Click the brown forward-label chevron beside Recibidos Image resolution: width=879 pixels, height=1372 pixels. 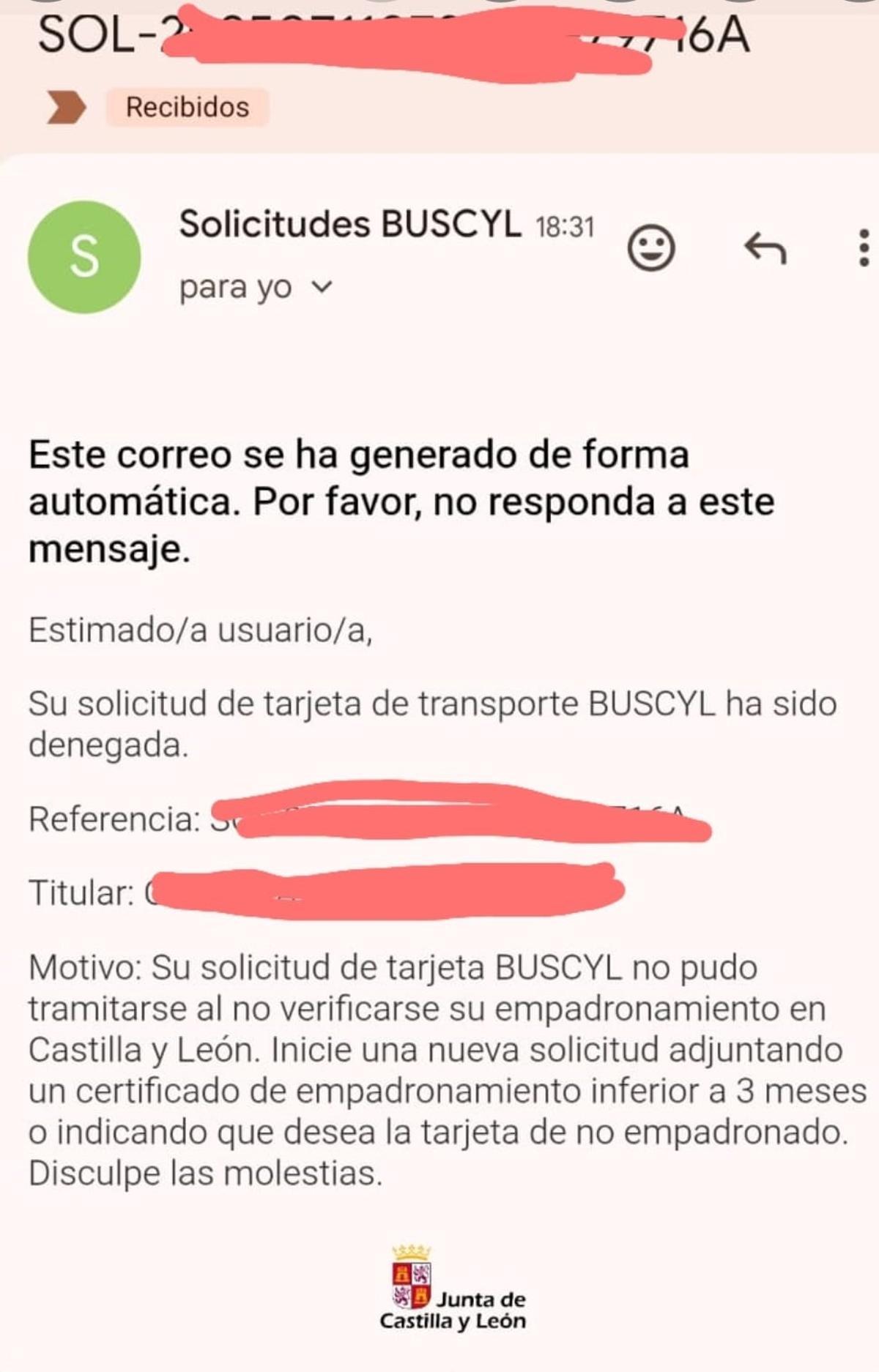pos(64,107)
